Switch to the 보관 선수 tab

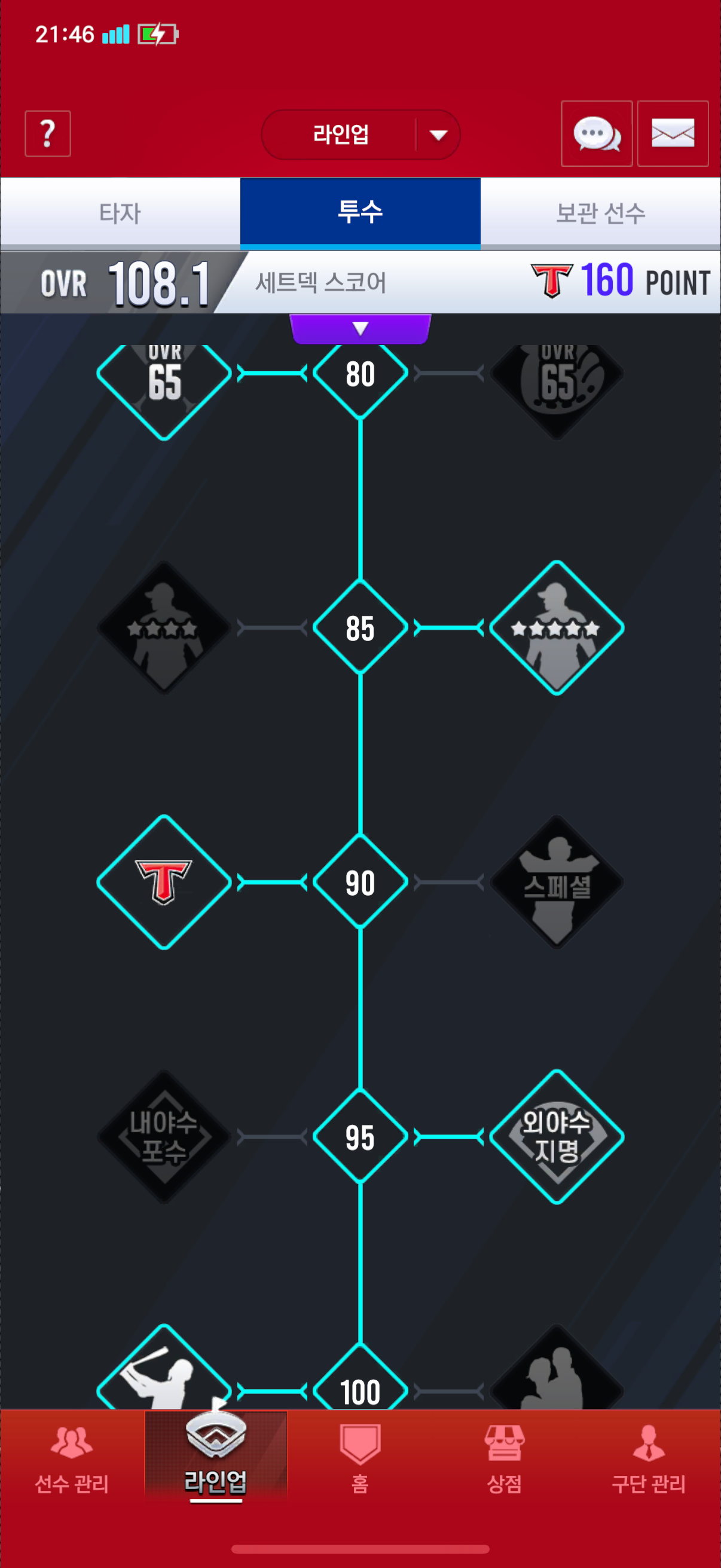pos(600,213)
